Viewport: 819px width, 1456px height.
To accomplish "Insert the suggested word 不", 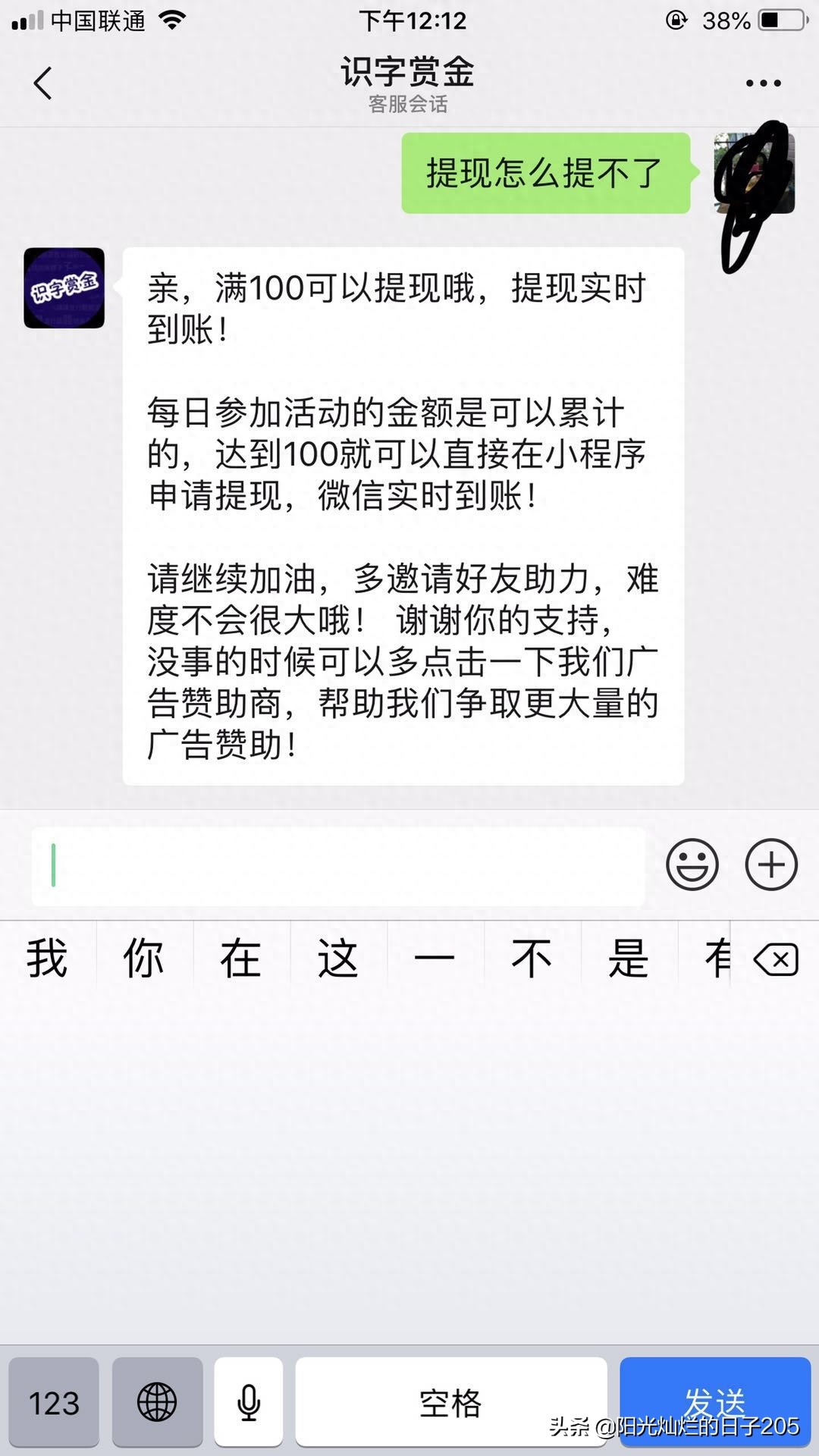I will pyautogui.click(x=532, y=958).
